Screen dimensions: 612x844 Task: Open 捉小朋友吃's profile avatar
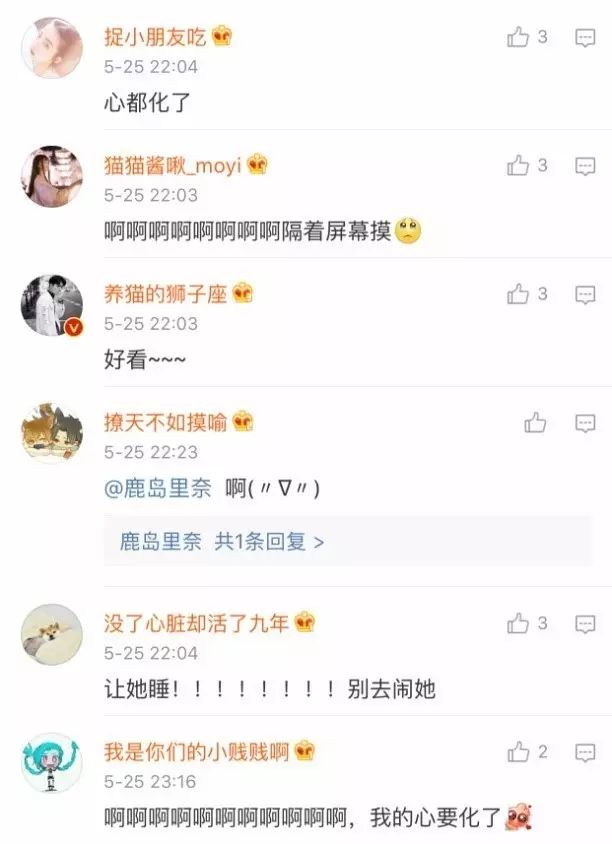point(51,46)
